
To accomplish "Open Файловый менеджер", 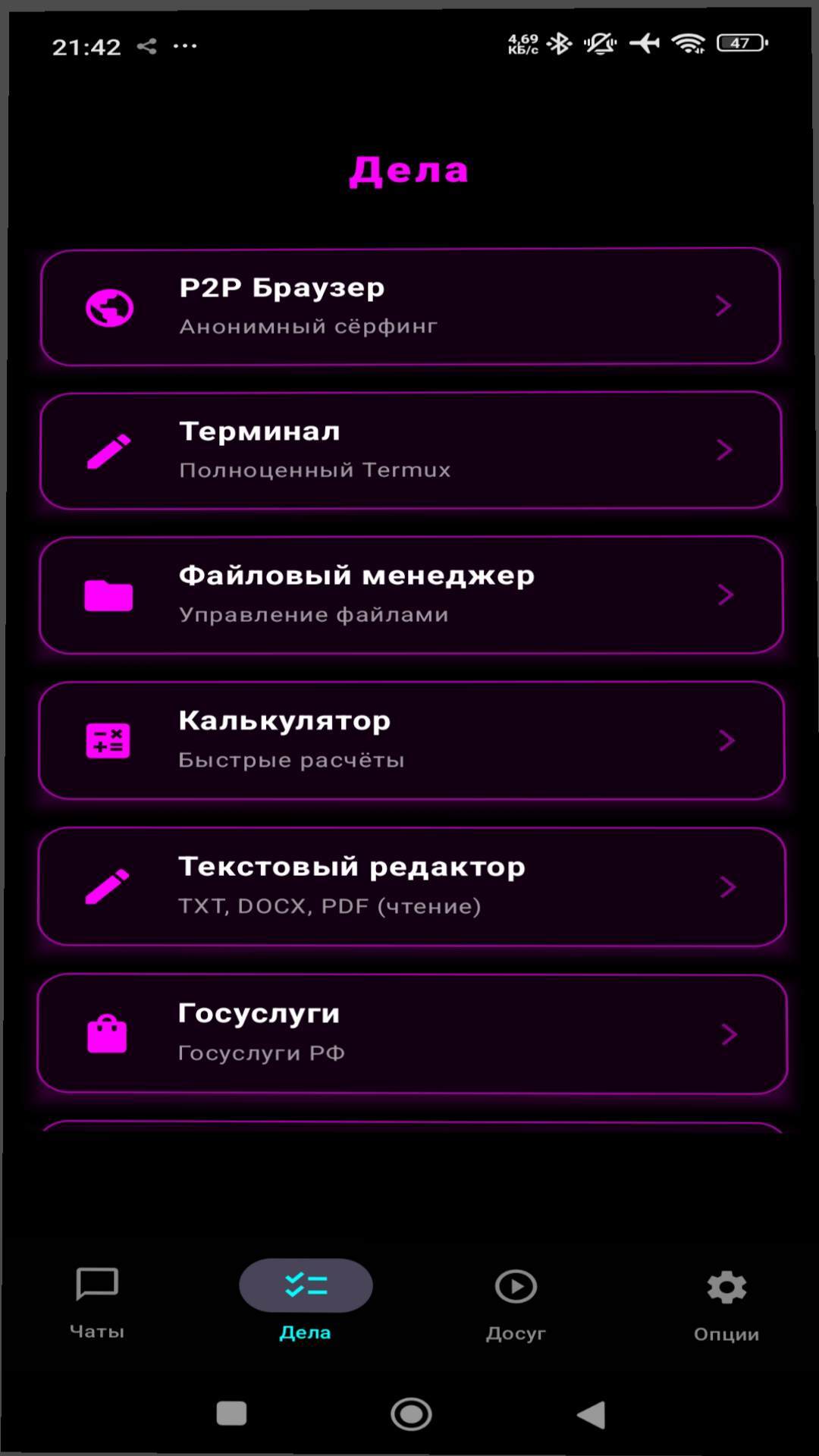I will [409, 595].
